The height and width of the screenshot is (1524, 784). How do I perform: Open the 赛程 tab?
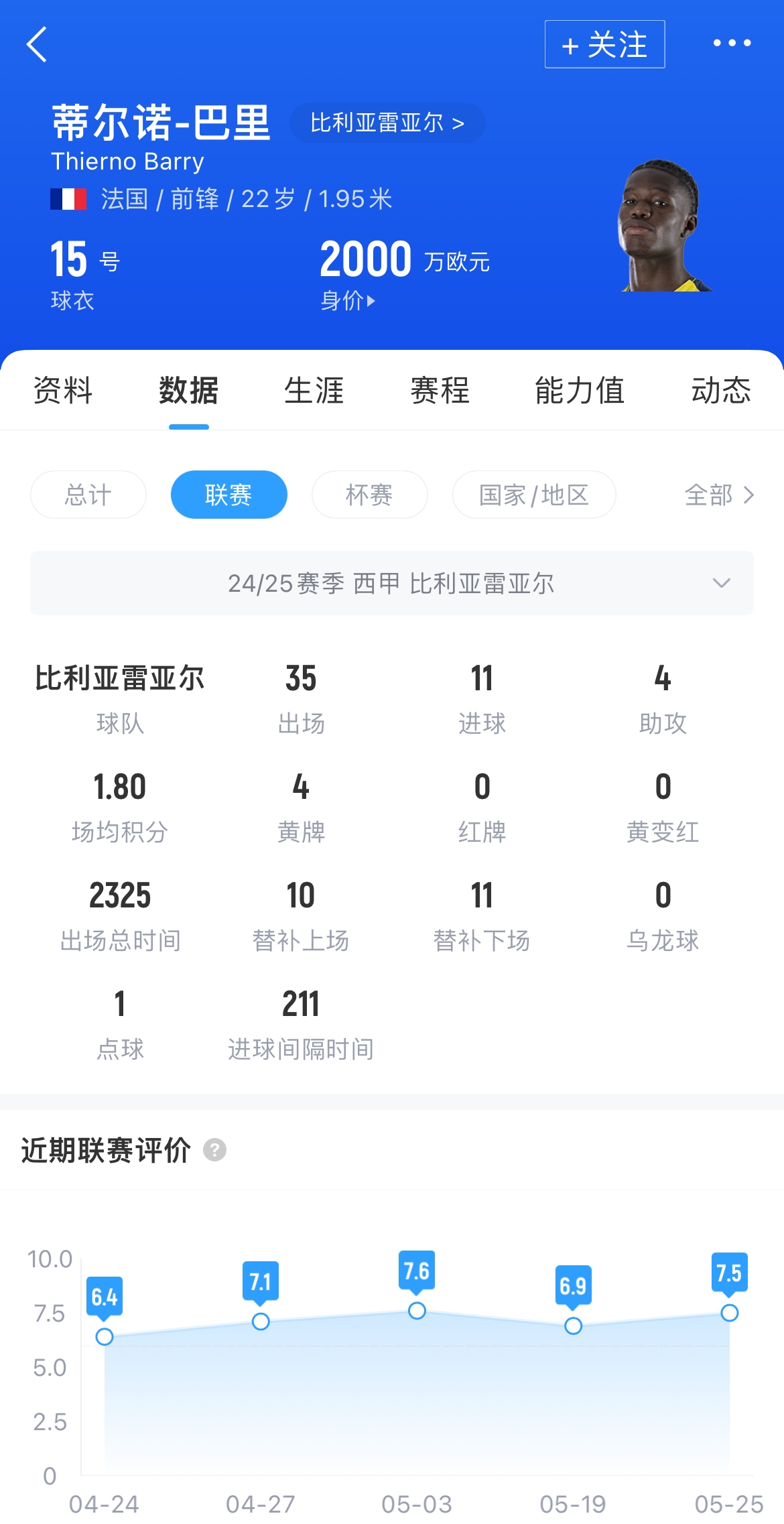pyautogui.click(x=440, y=390)
